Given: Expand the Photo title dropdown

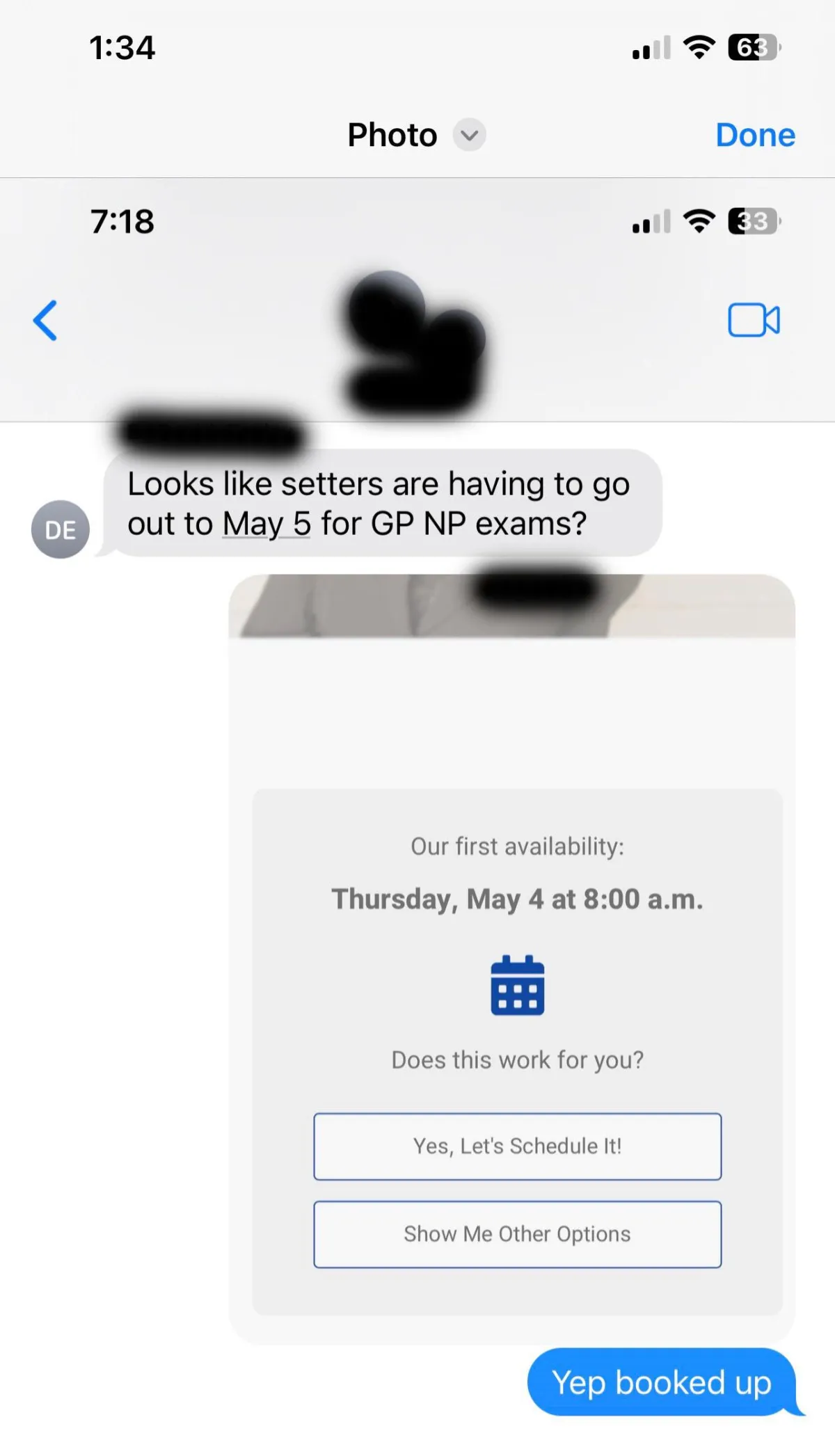Looking at the screenshot, I should 470,135.
